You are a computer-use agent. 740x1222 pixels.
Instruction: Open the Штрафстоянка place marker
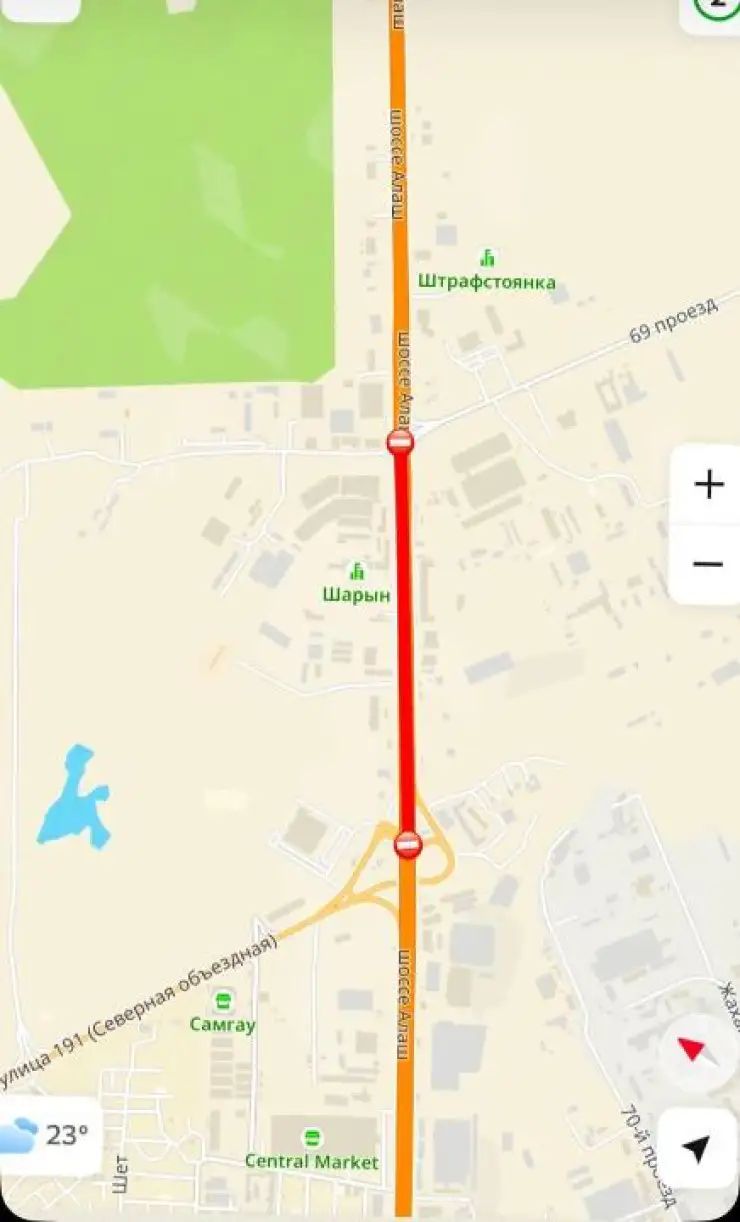tap(487, 258)
